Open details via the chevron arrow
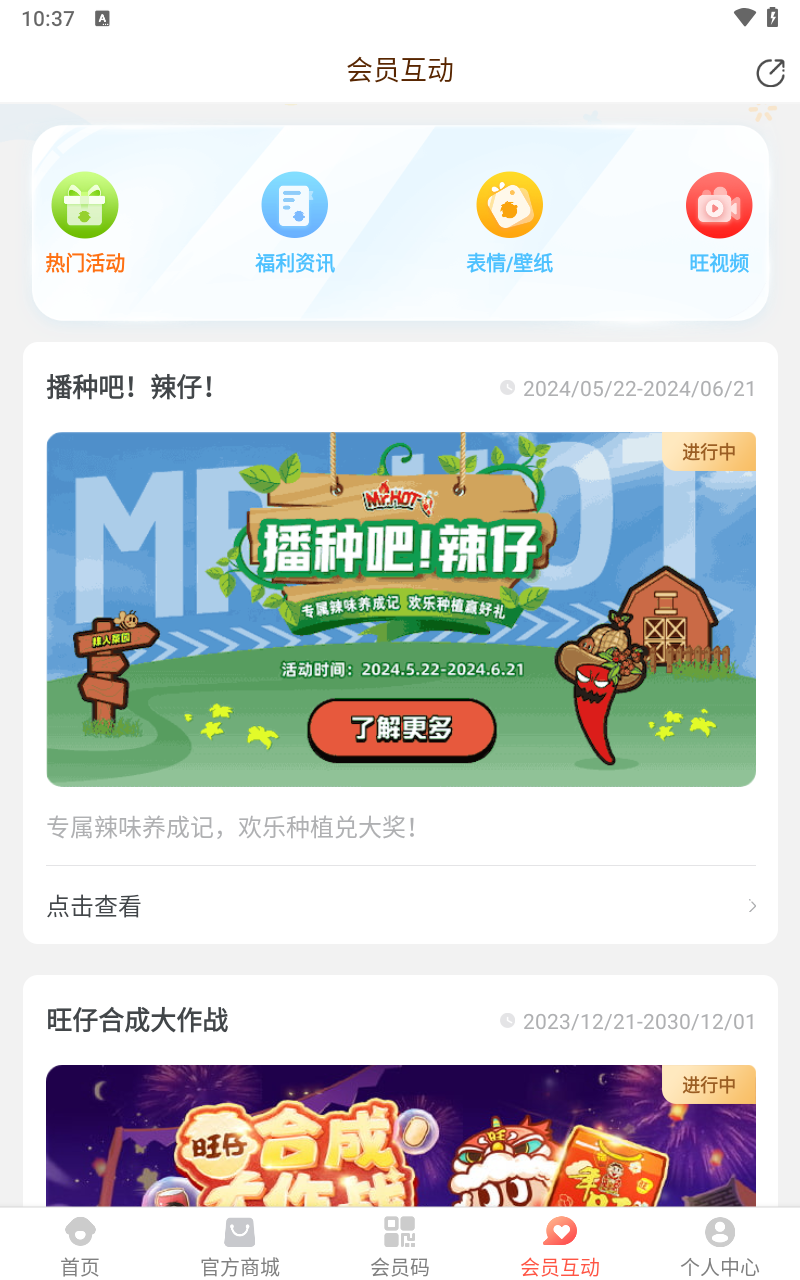The image size is (800, 1280). click(752, 906)
